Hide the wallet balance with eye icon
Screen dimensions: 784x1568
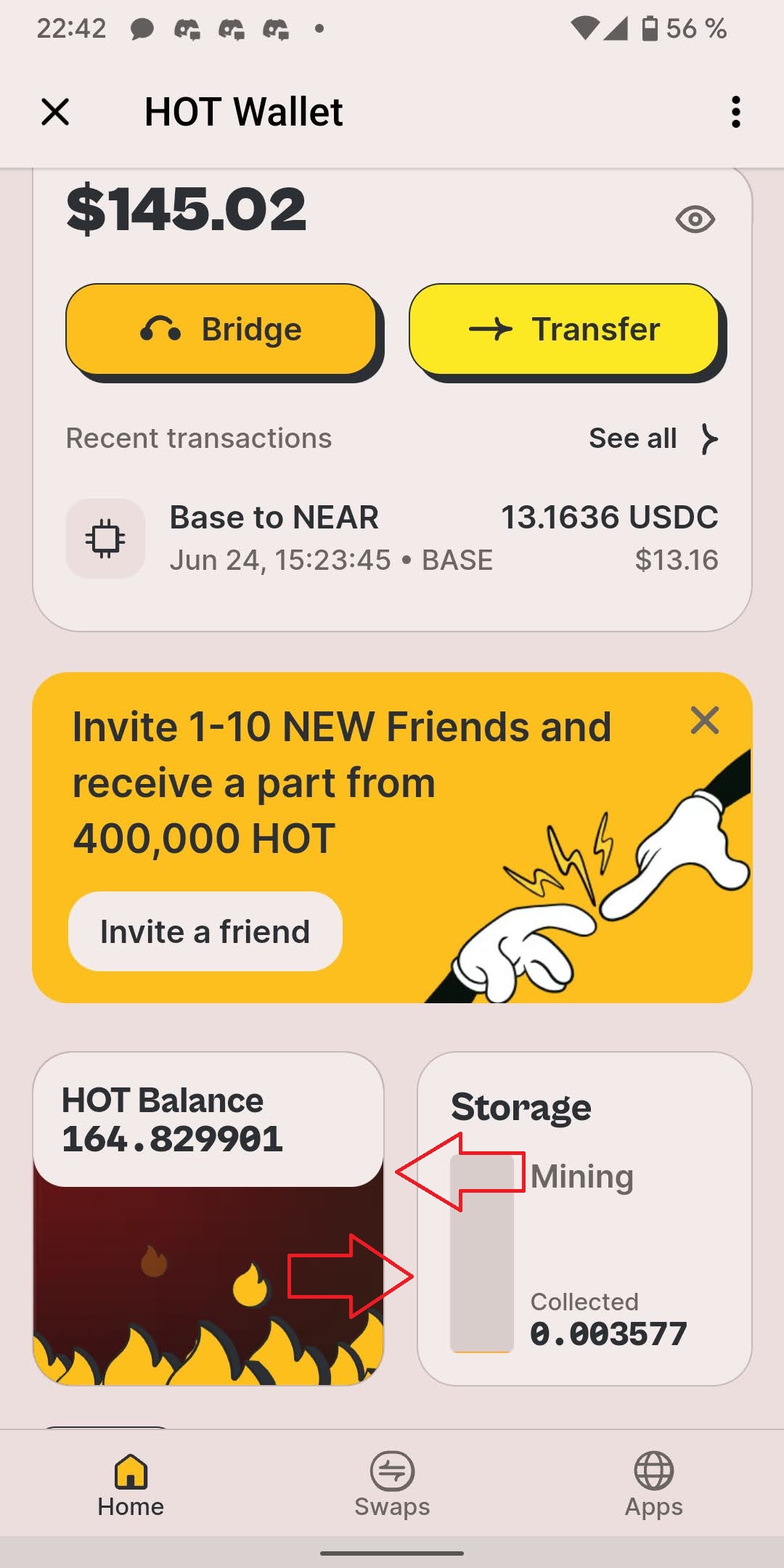[695, 219]
